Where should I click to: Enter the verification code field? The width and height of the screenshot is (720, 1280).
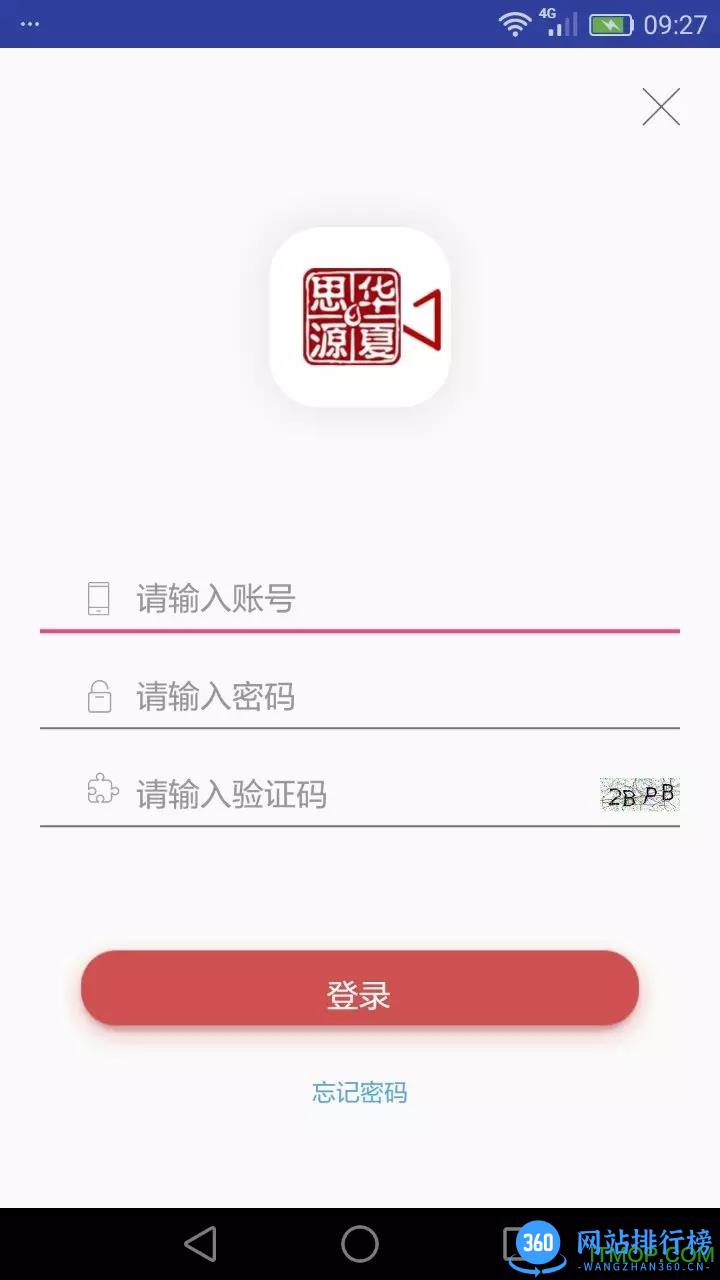pos(360,794)
